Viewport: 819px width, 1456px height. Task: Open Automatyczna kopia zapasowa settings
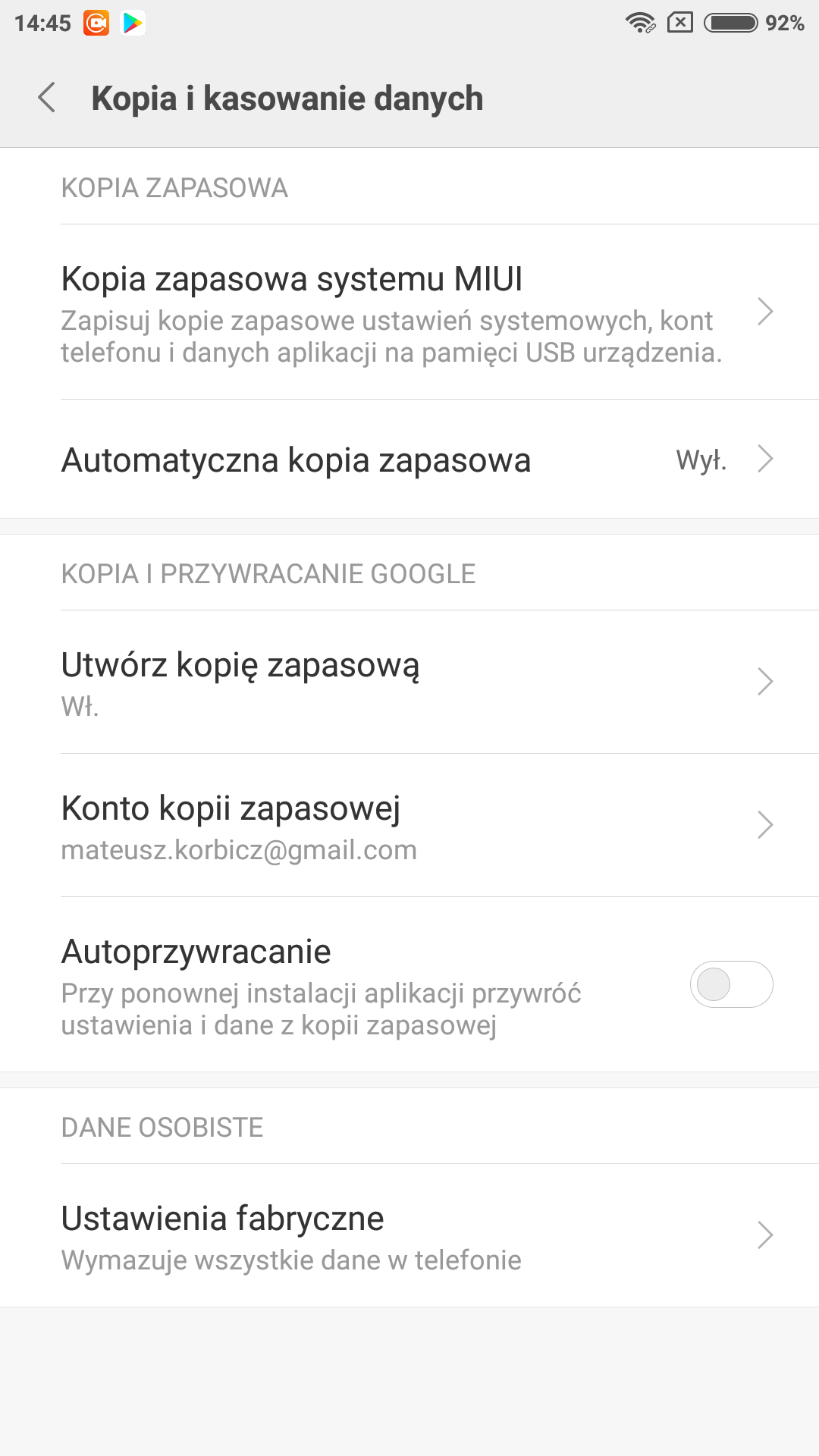coord(409,460)
